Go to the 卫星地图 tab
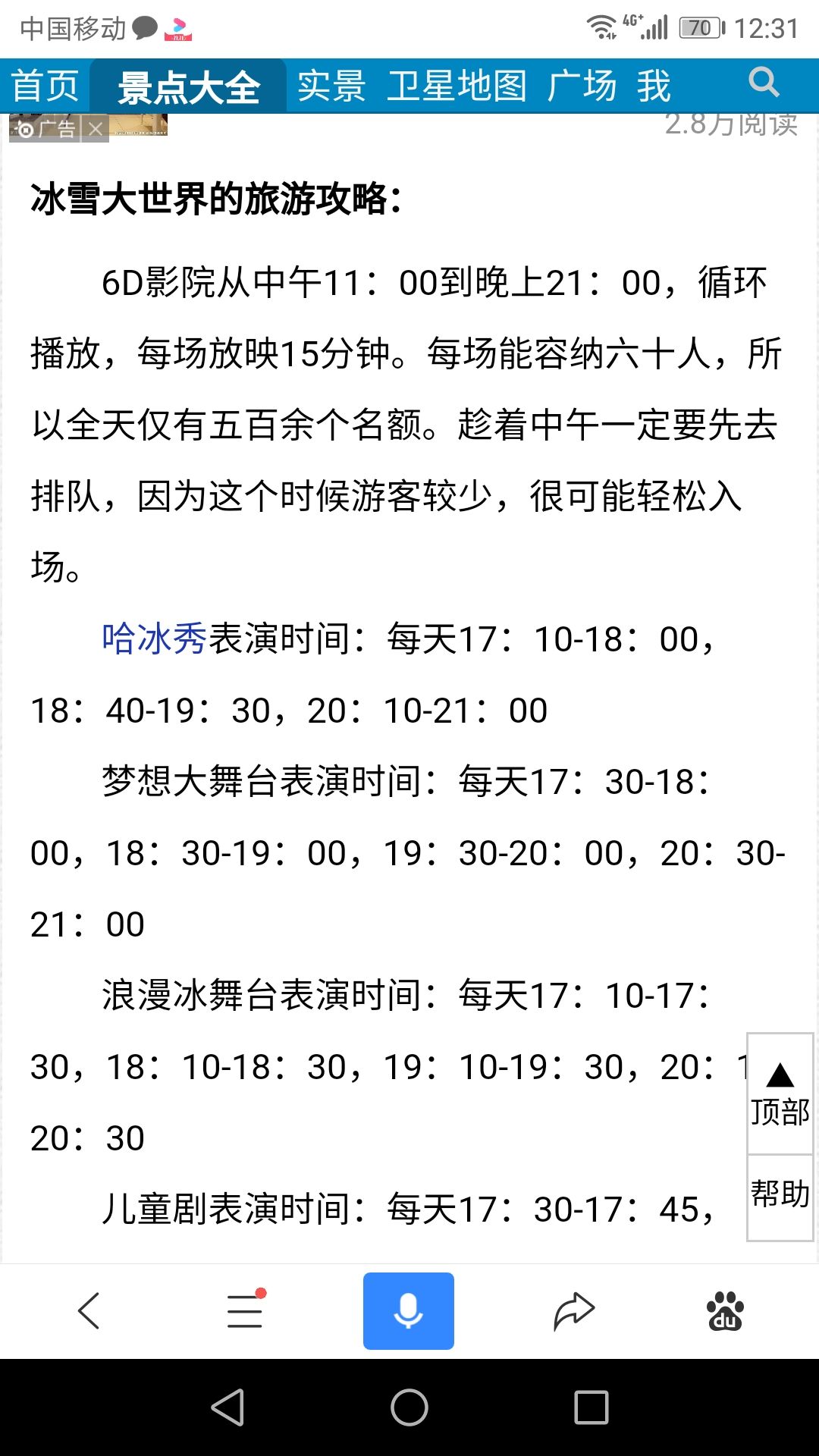The image size is (819, 1456). [x=457, y=86]
